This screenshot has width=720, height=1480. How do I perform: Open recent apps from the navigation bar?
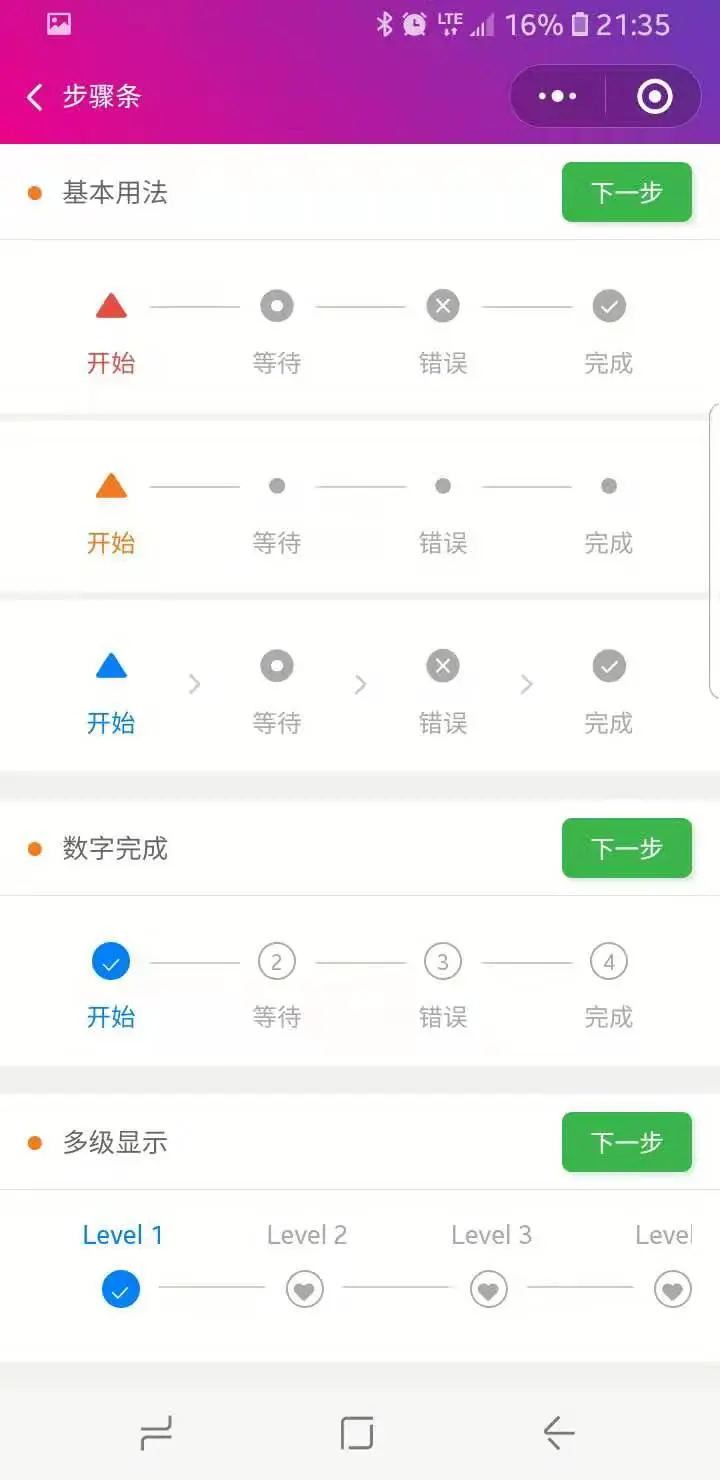click(x=156, y=1433)
